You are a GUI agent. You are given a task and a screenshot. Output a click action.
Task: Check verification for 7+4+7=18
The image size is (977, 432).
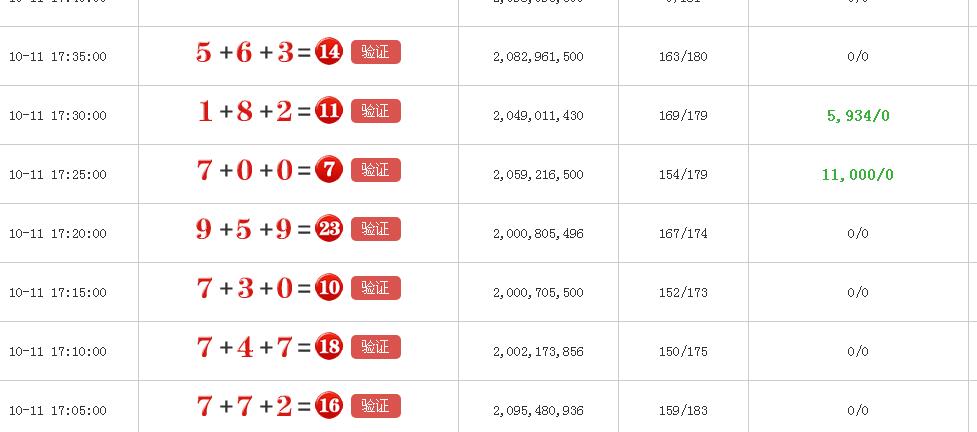(375, 347)
